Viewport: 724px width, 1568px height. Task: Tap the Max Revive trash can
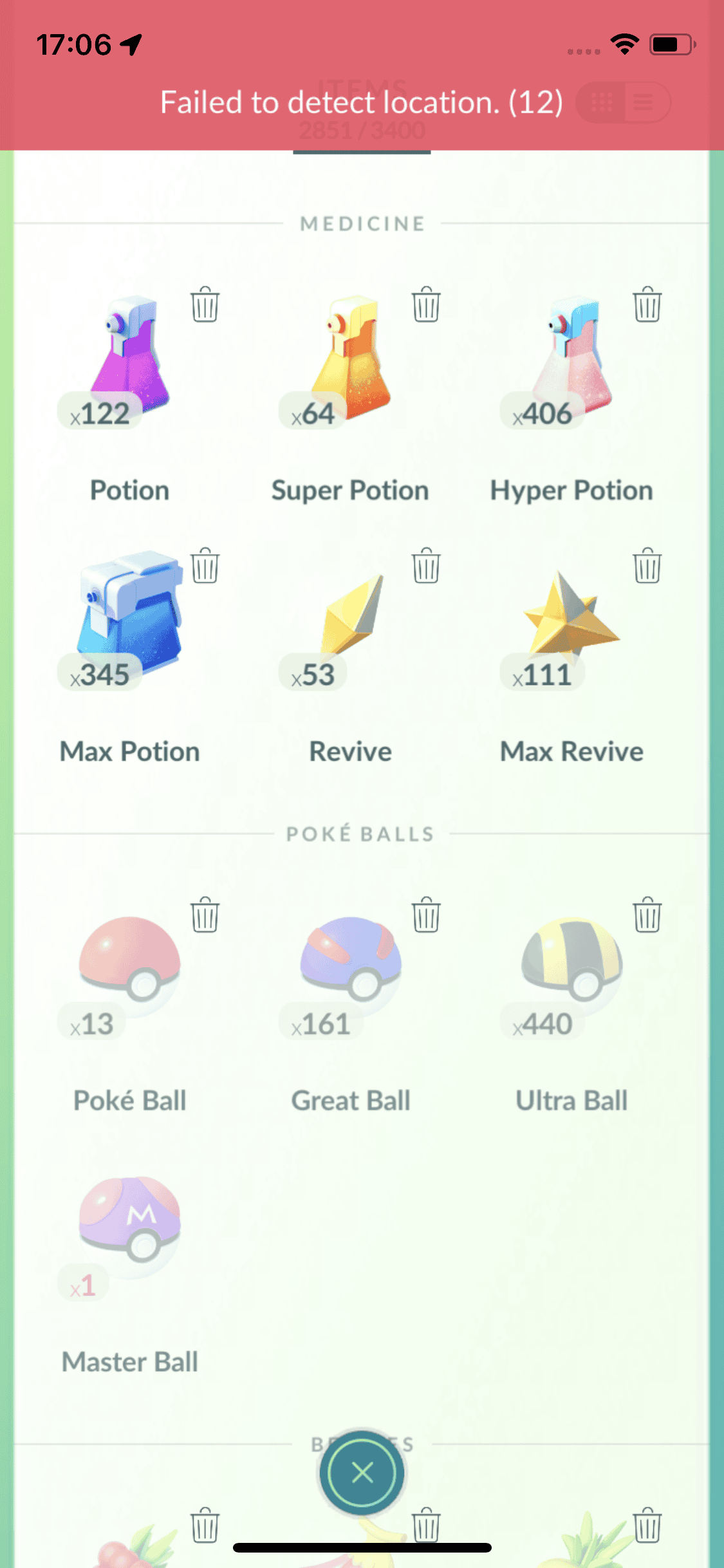pos(647,566)
